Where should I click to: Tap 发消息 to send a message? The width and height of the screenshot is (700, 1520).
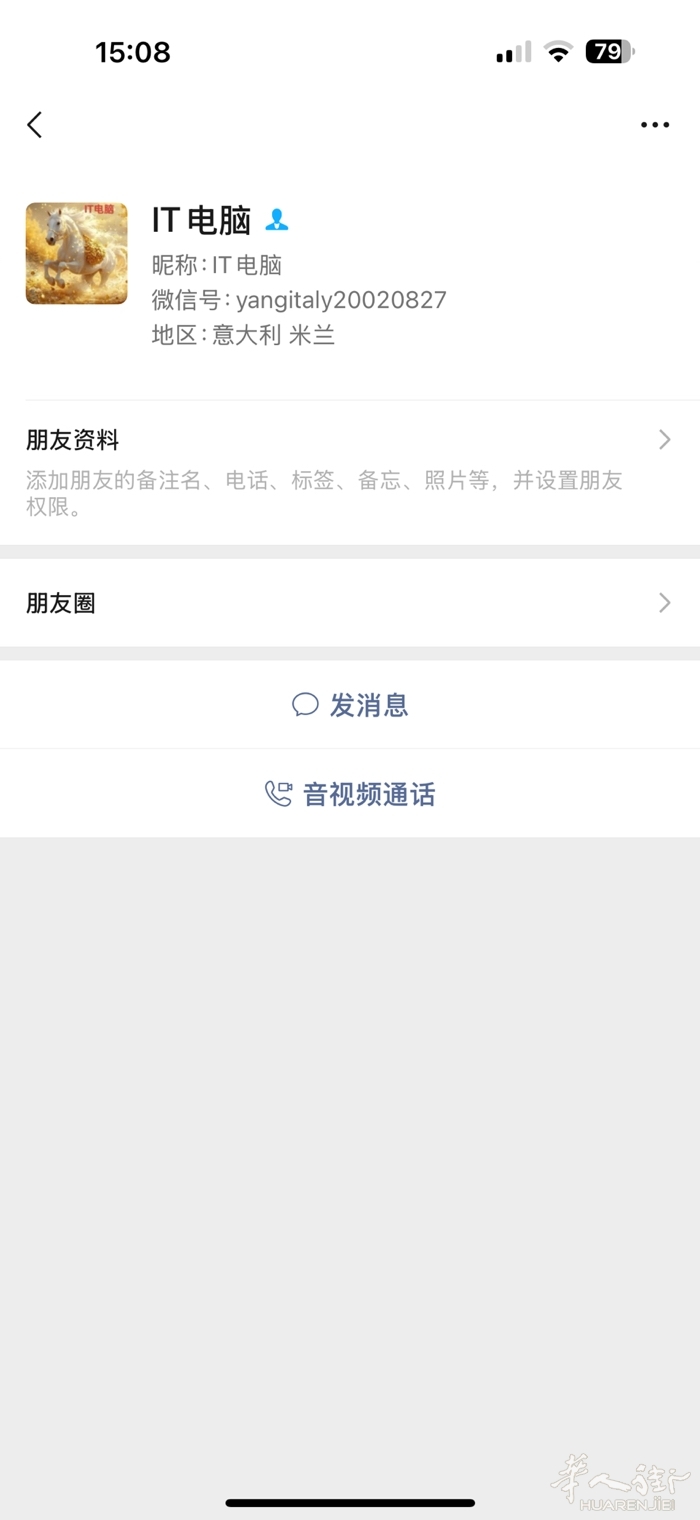click(350, 705)
